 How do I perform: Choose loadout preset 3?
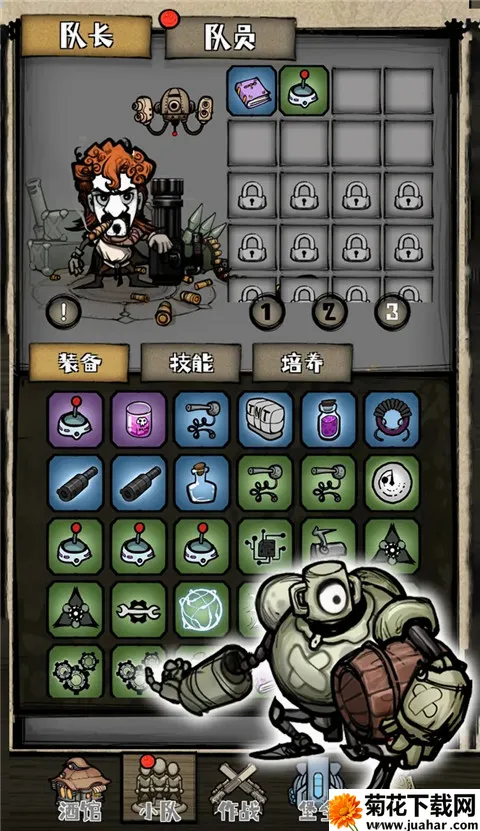coord(392,312)
